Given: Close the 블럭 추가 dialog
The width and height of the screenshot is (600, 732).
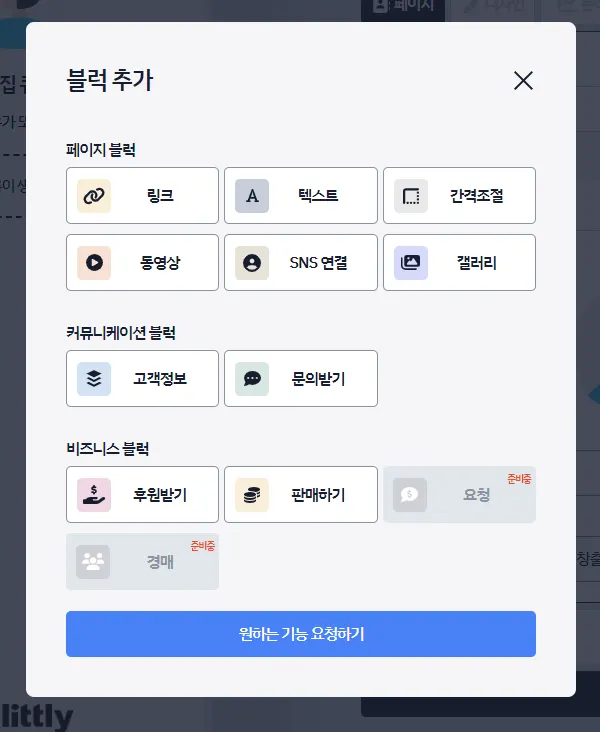Looking at the screenshot, I should 523,81.
